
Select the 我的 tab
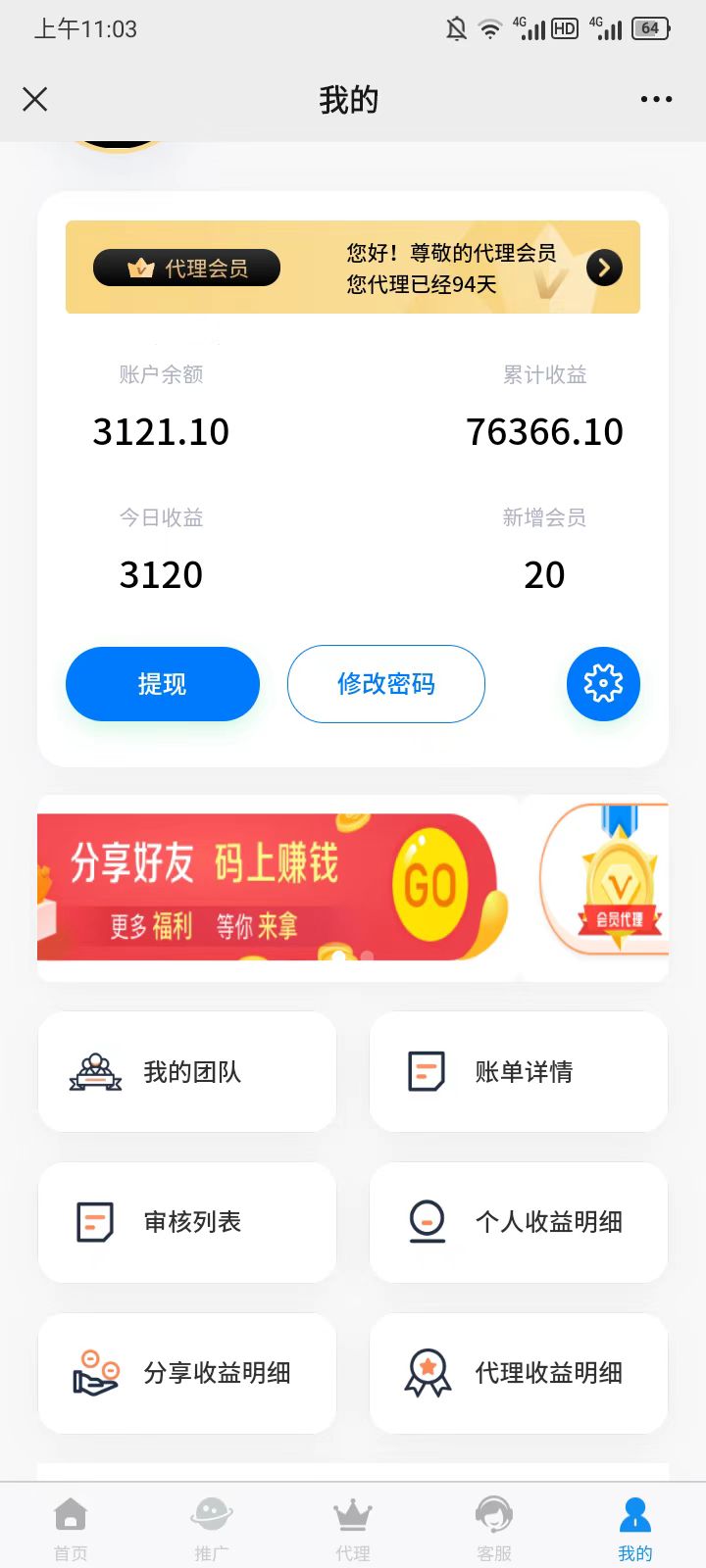[x=635, y=1527]
